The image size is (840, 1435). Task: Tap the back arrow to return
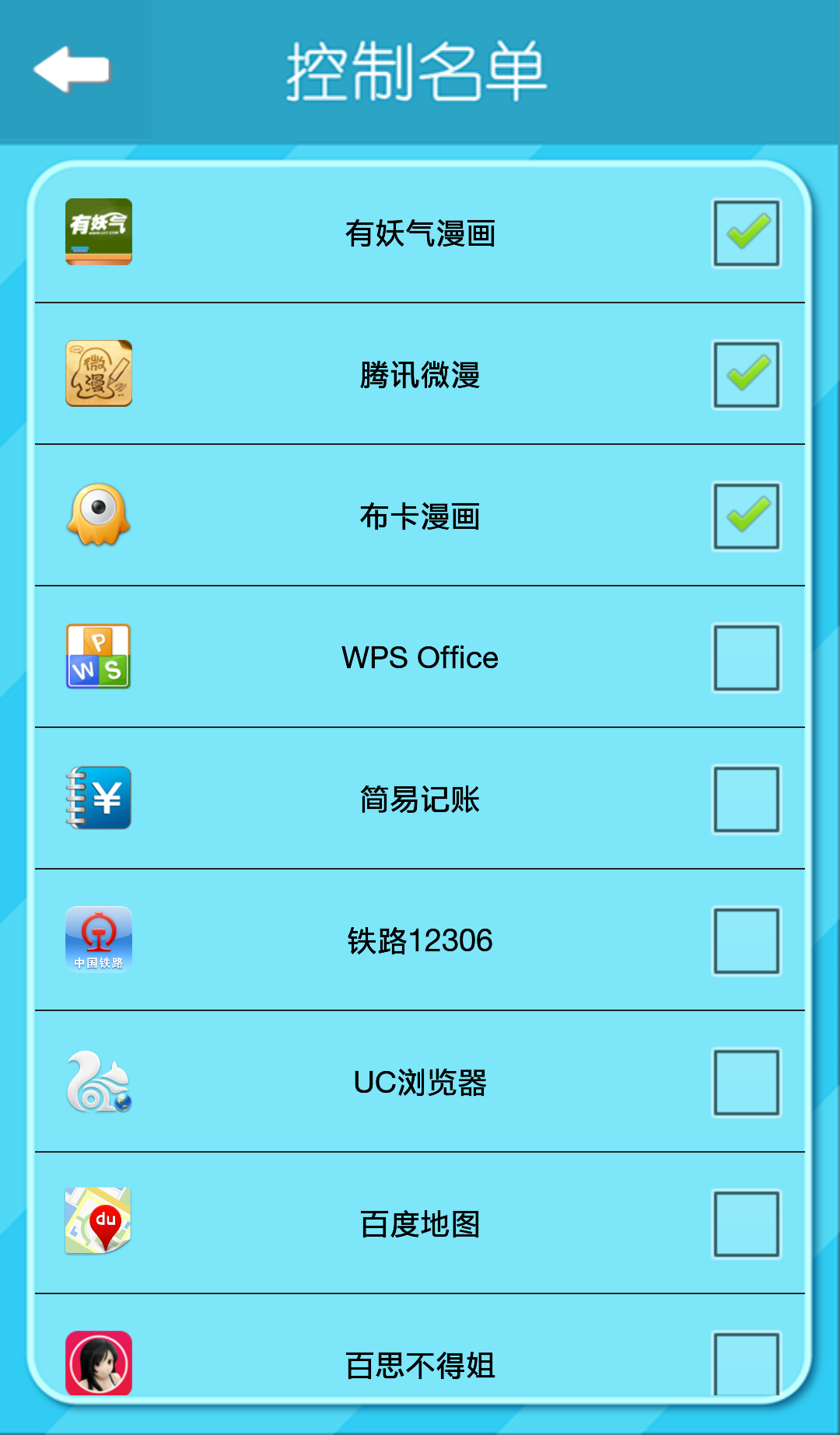click(x=72, y=68)
